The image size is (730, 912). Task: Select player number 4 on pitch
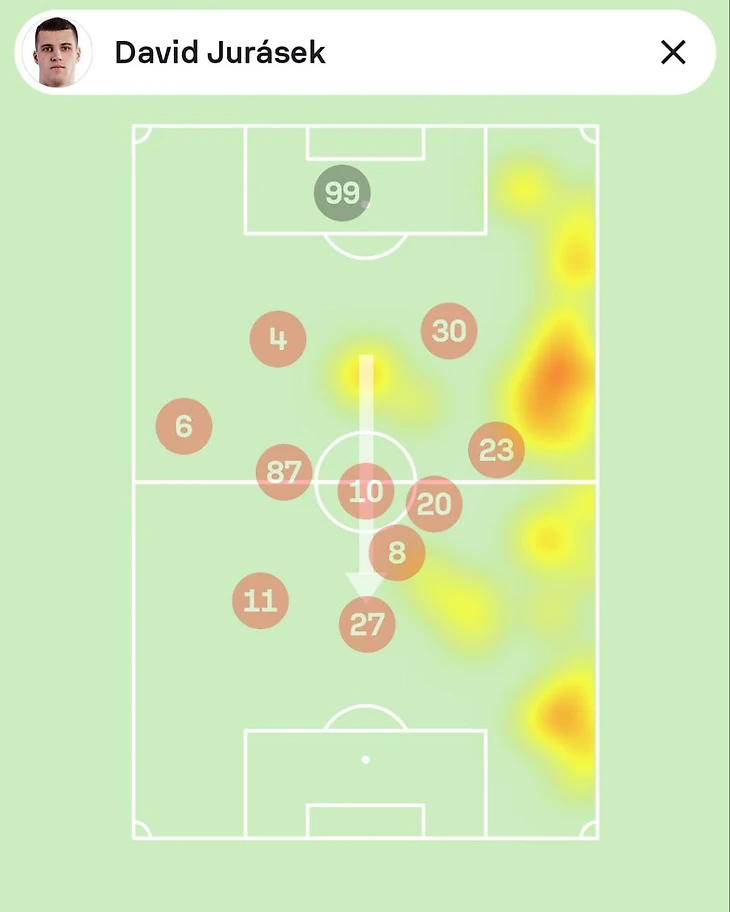pyautogui.click(x=278, y=339)
